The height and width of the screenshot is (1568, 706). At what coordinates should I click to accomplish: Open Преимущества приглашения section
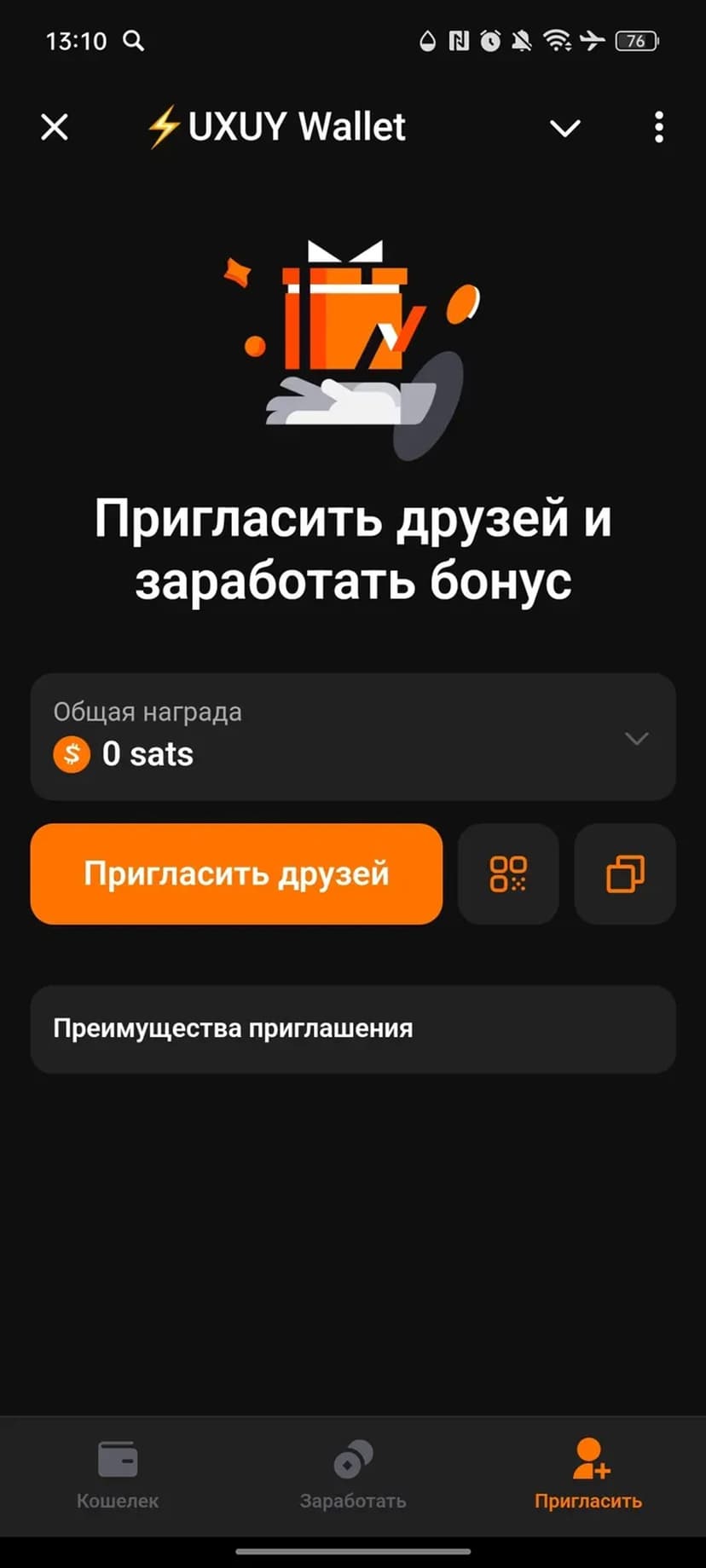pos(353,1029)
